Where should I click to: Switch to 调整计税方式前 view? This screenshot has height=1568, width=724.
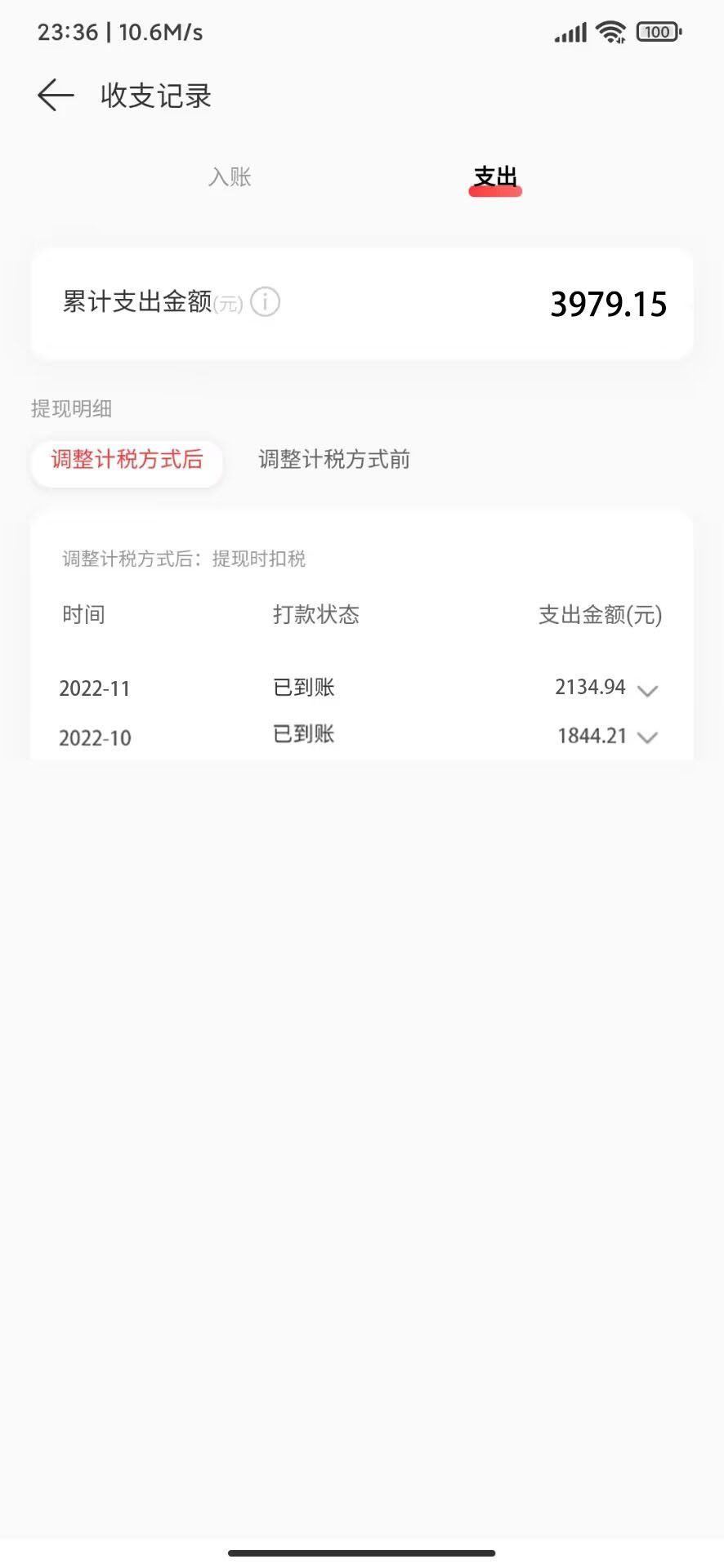(334, 461)
